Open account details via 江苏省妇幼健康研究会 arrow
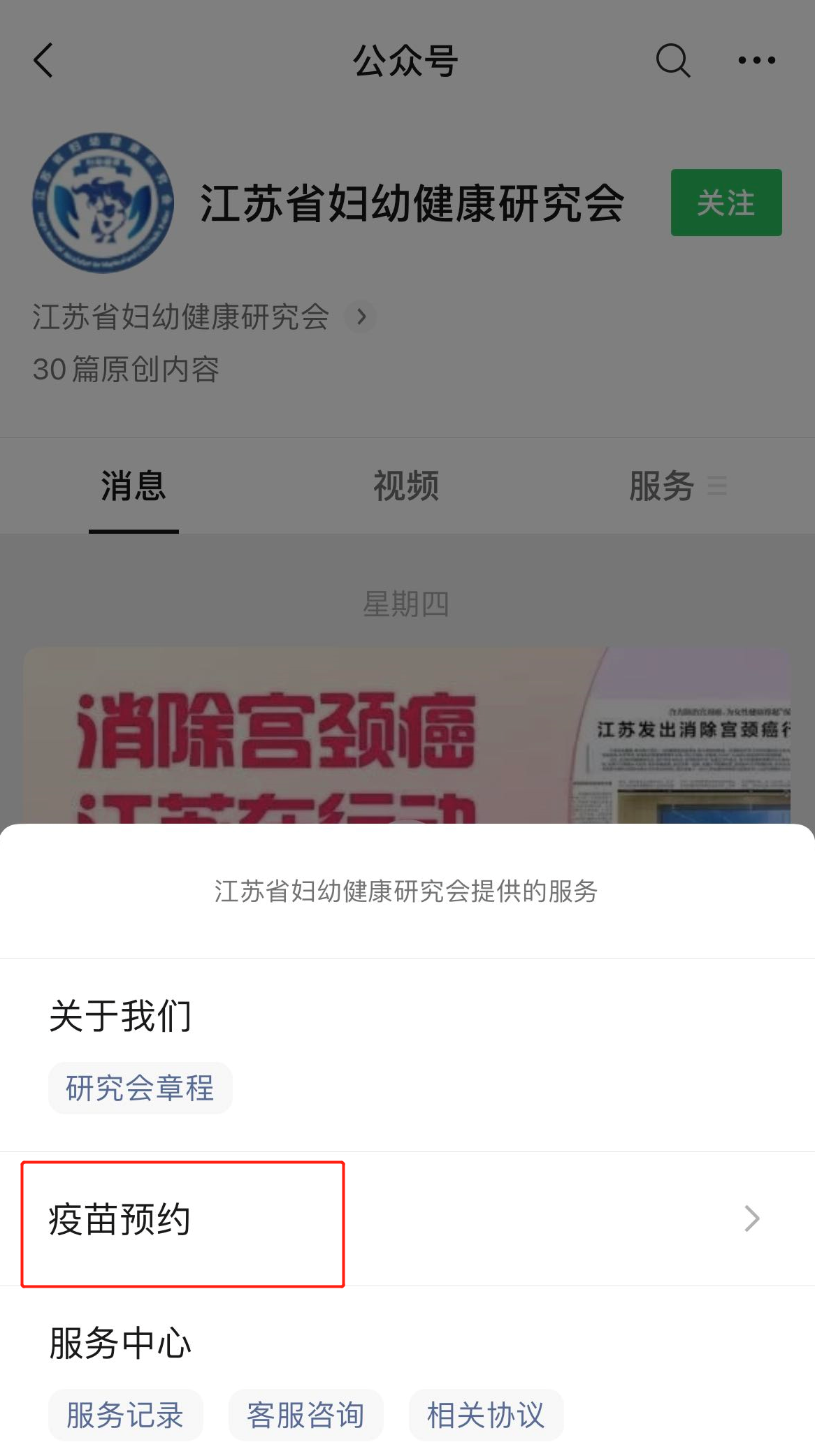Screen dimensions: 815x1456 point(361,317)
